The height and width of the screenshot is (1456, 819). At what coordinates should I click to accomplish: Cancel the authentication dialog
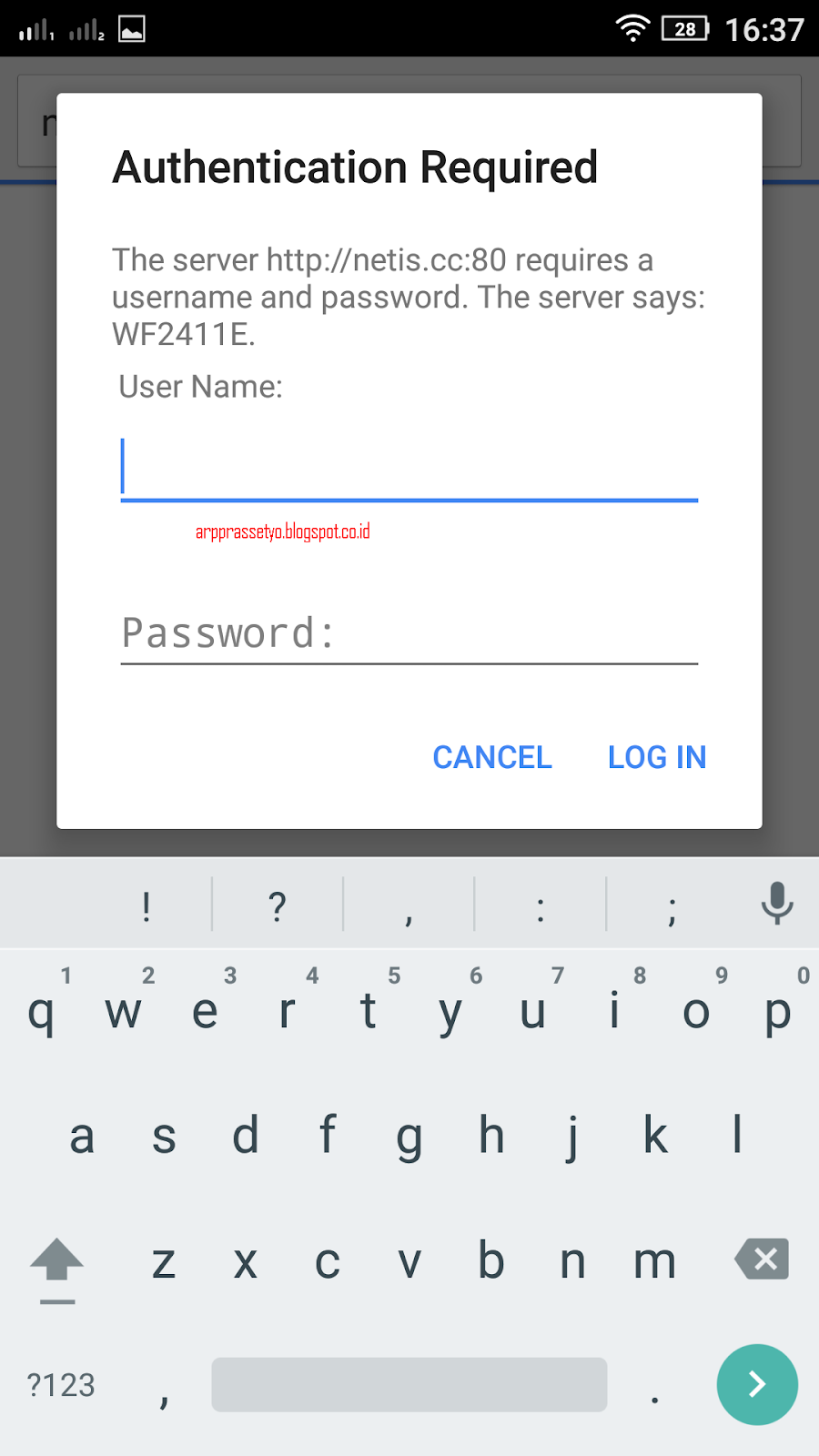coord(492,757)
